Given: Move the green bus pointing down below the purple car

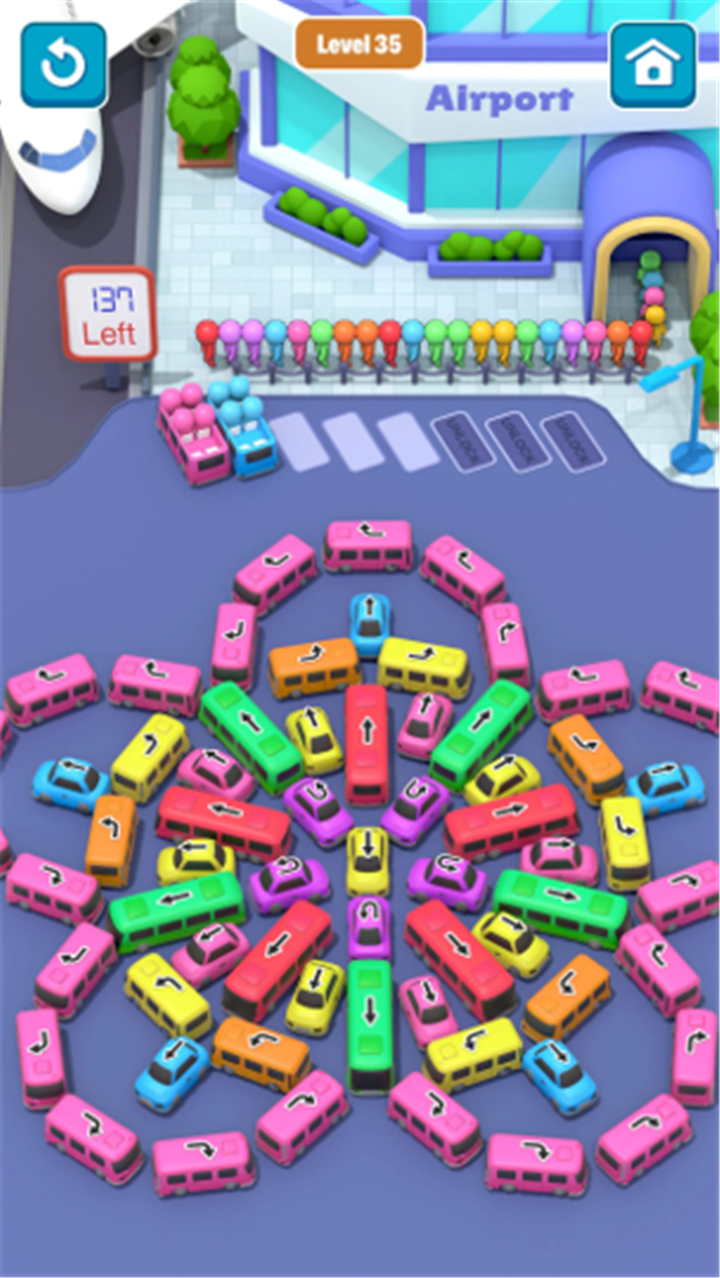Looking at the screenshot, I should (370, 1027).
